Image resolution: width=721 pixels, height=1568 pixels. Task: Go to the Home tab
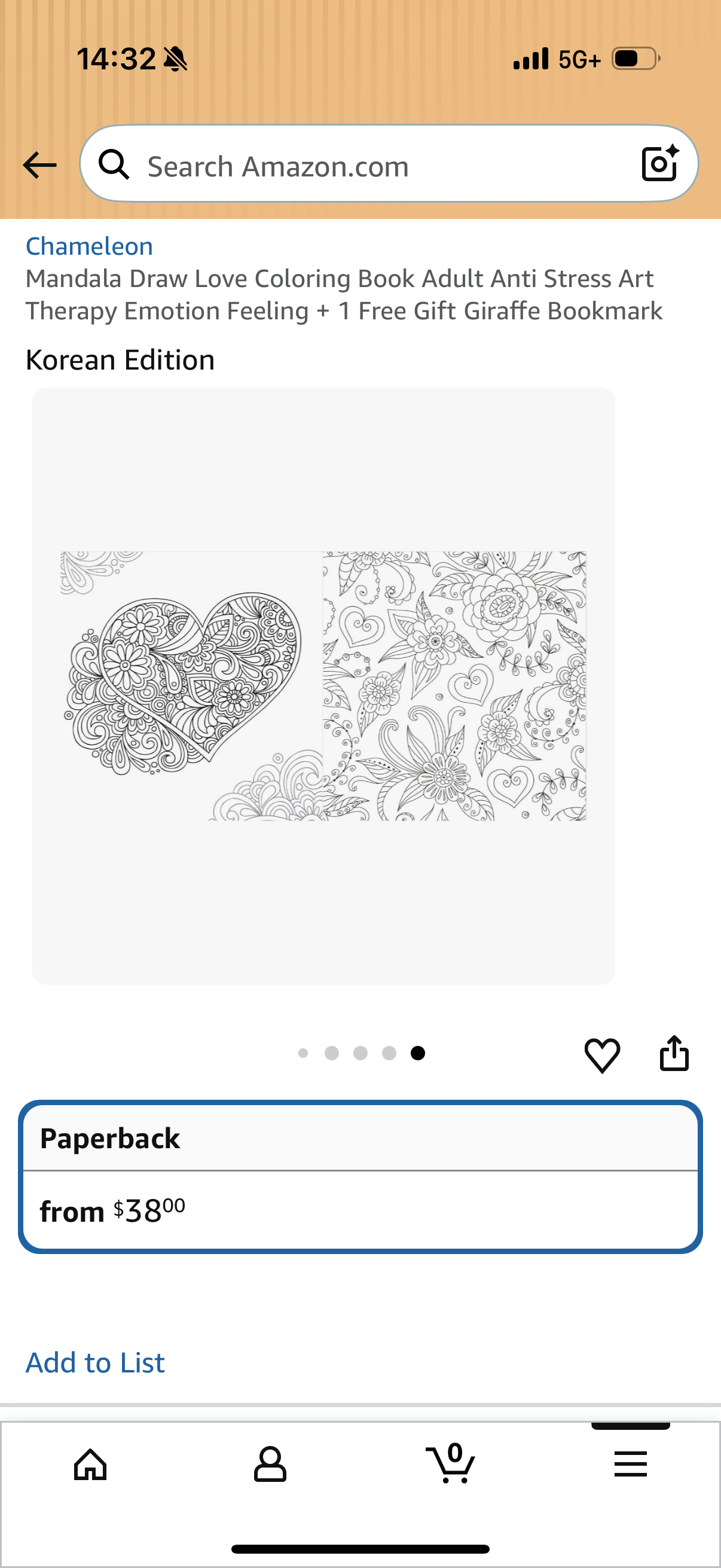90,1464
